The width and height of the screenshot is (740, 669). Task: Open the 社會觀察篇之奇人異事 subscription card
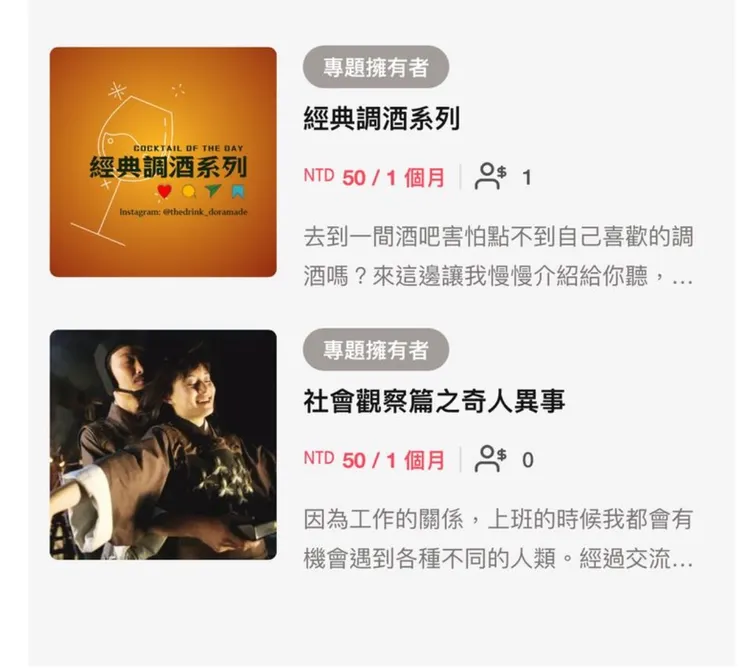point(433,402)
